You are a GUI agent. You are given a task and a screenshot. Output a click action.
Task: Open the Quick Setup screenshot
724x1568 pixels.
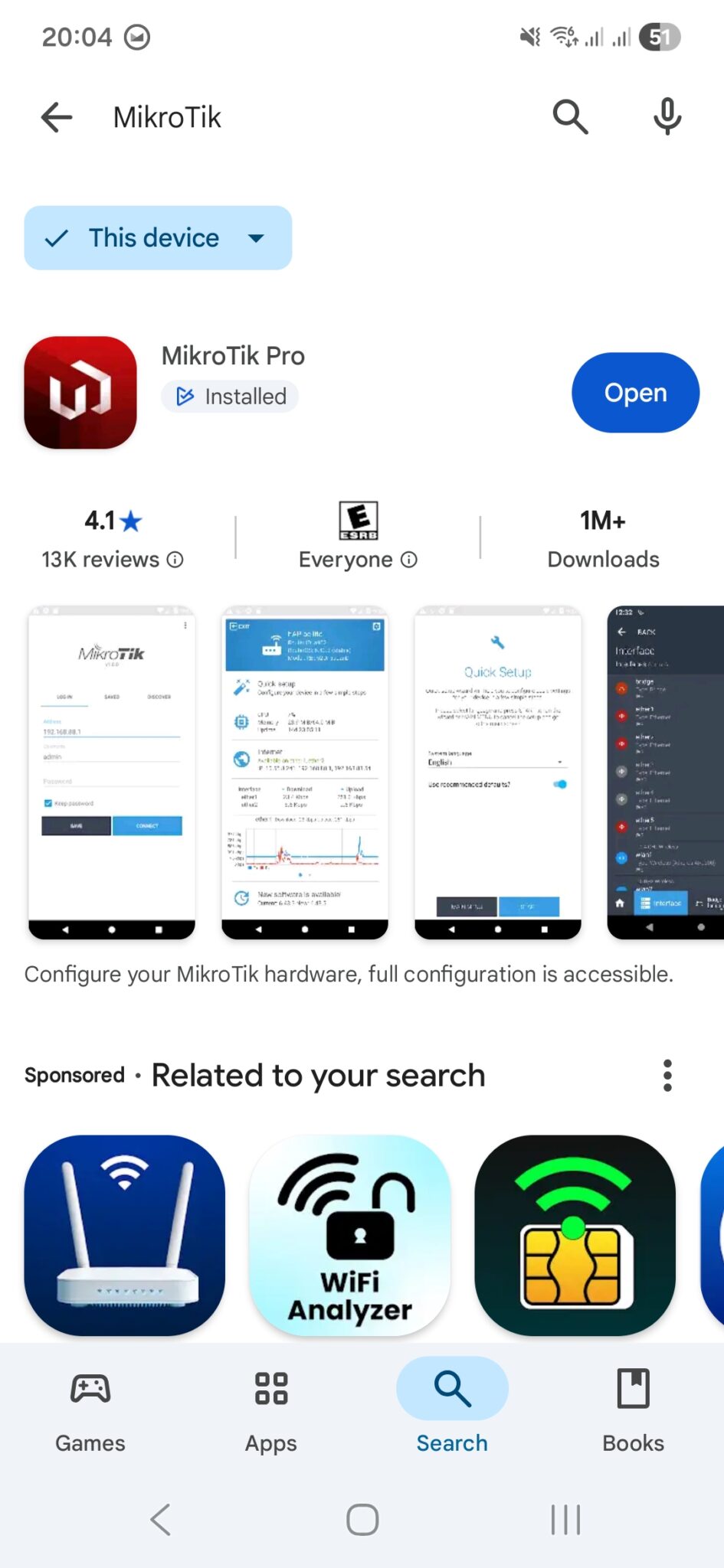pyautogui.click(x=498, y=772)
